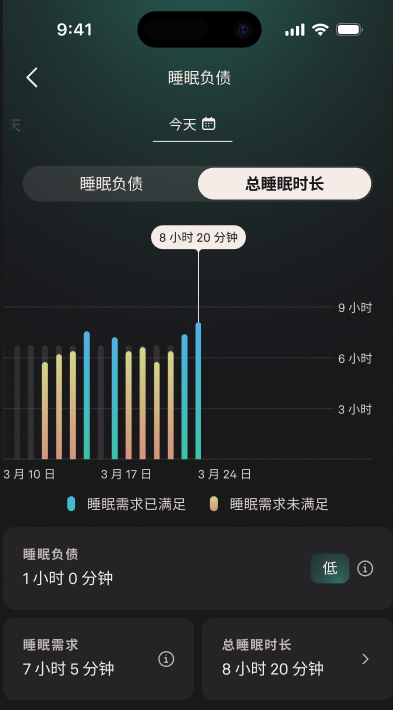Screen dimensions: 393x710
Task: Switch to the 睡眠负债 segment
Action: click(111, 184)
